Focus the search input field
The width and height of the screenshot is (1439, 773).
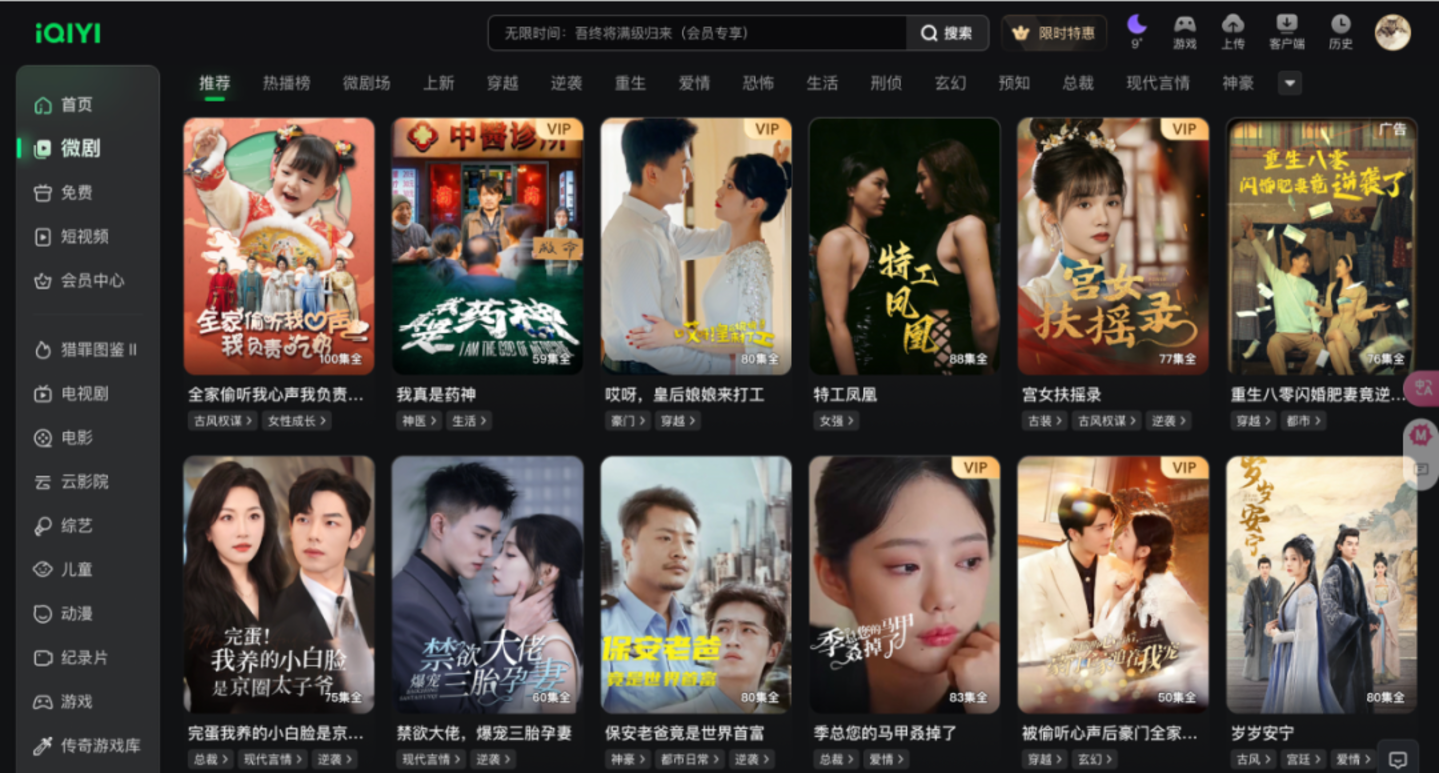(697, 33)
